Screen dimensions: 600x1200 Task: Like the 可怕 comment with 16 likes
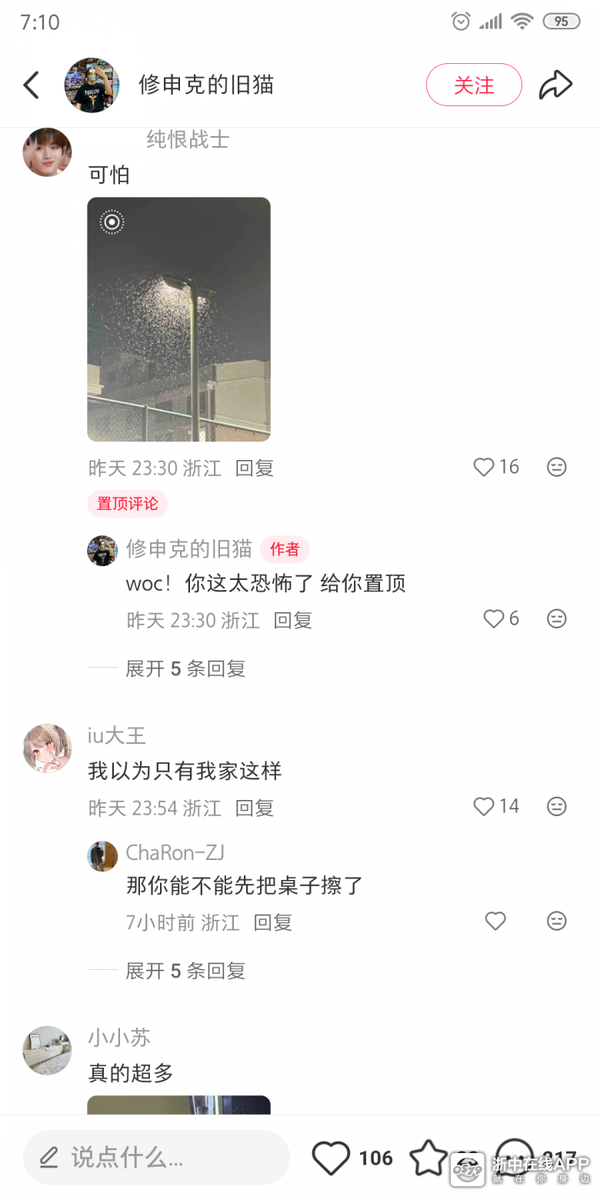tap(485, 467)
